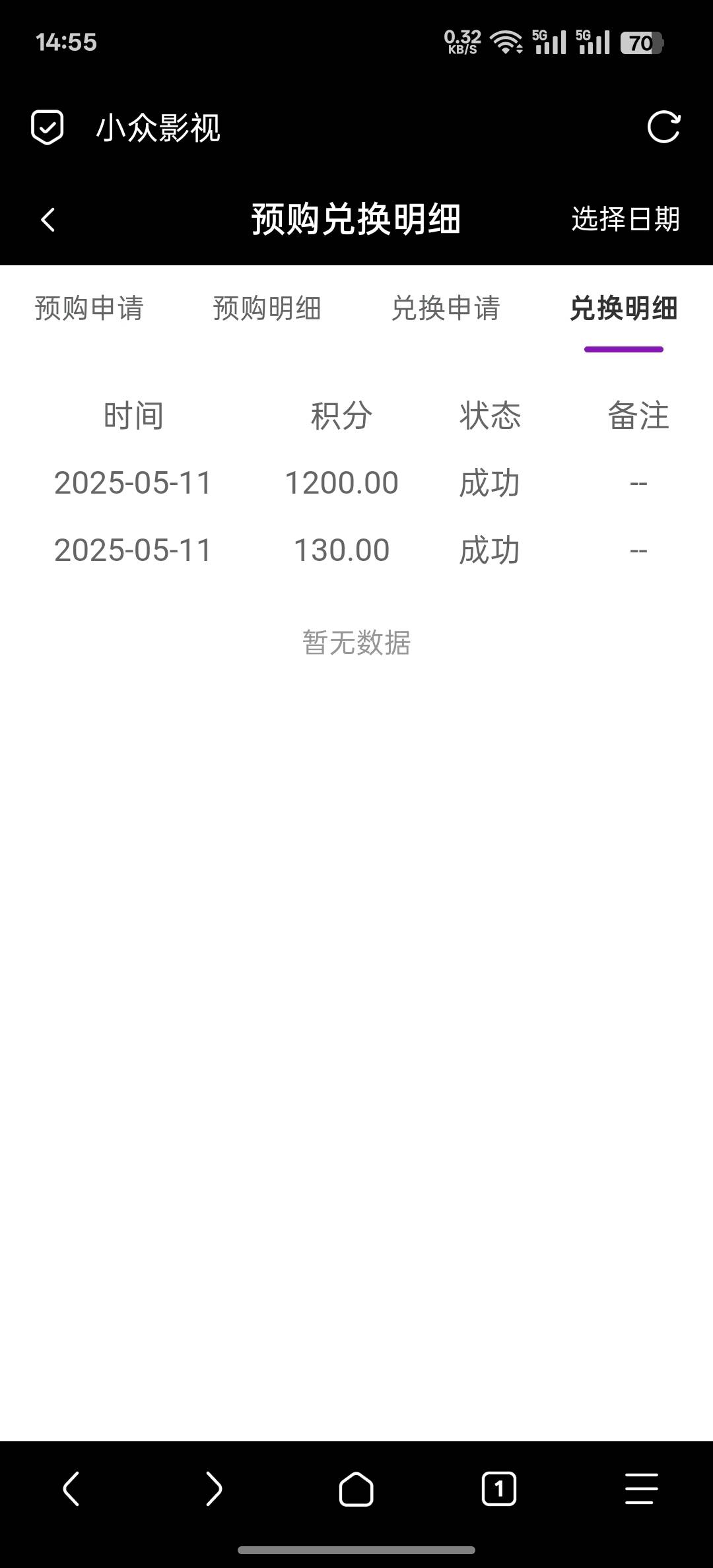This screenshot has width=713, height=1568.
Task: Reload the page with the refresh icon
Action: (x=663, y=127)
